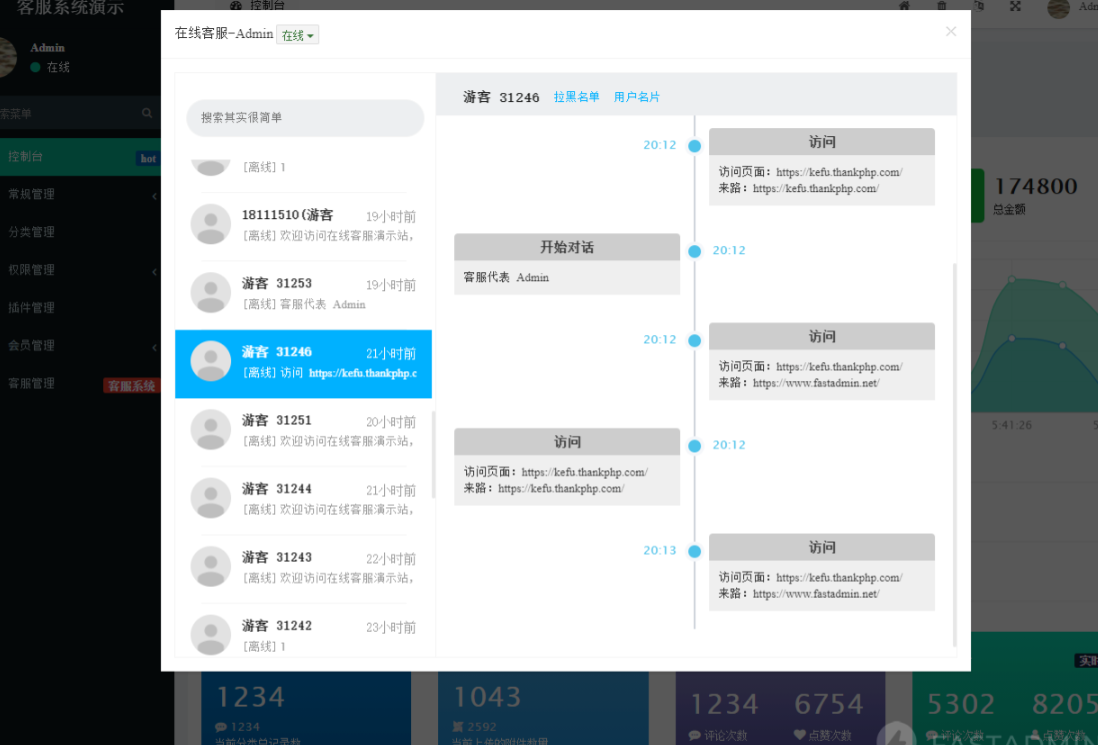The height and width of the screenshot is (745, 1098).
Task: Close the 在线客服 dialog
Action: (950, 31)
